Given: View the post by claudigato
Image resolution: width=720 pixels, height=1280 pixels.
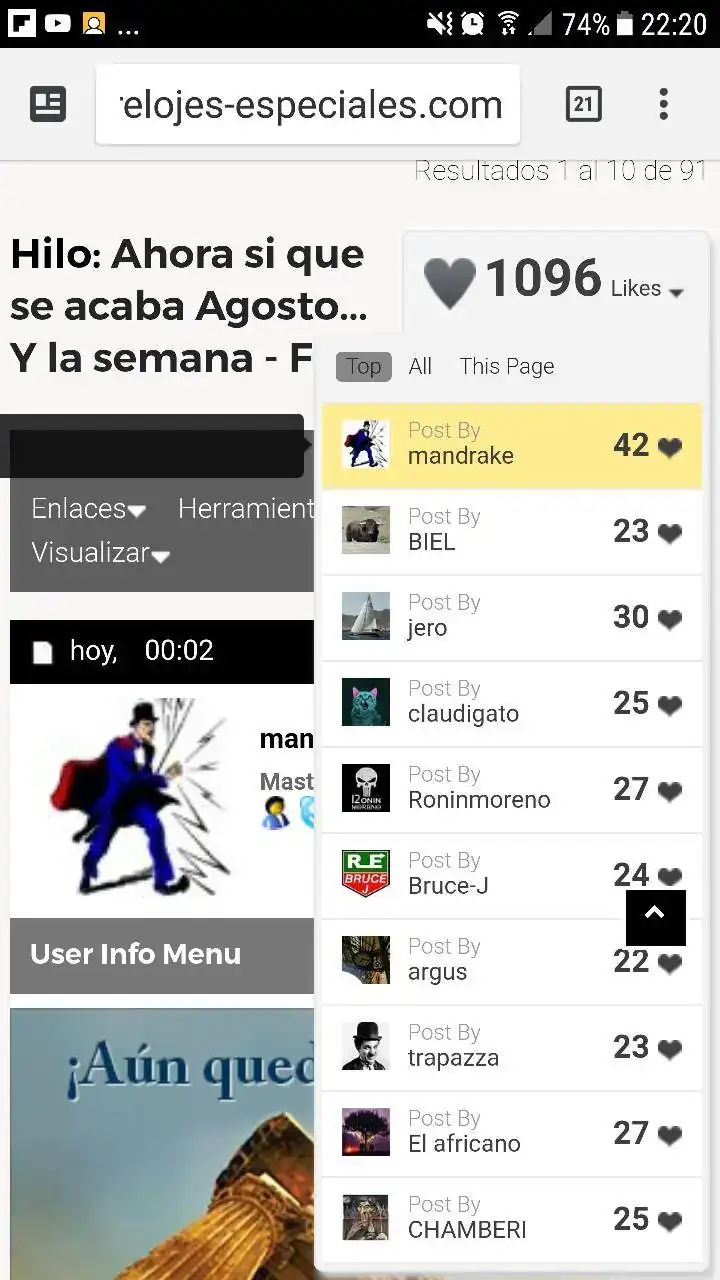Looking at the screenshot, I should [x=511, y=703].
